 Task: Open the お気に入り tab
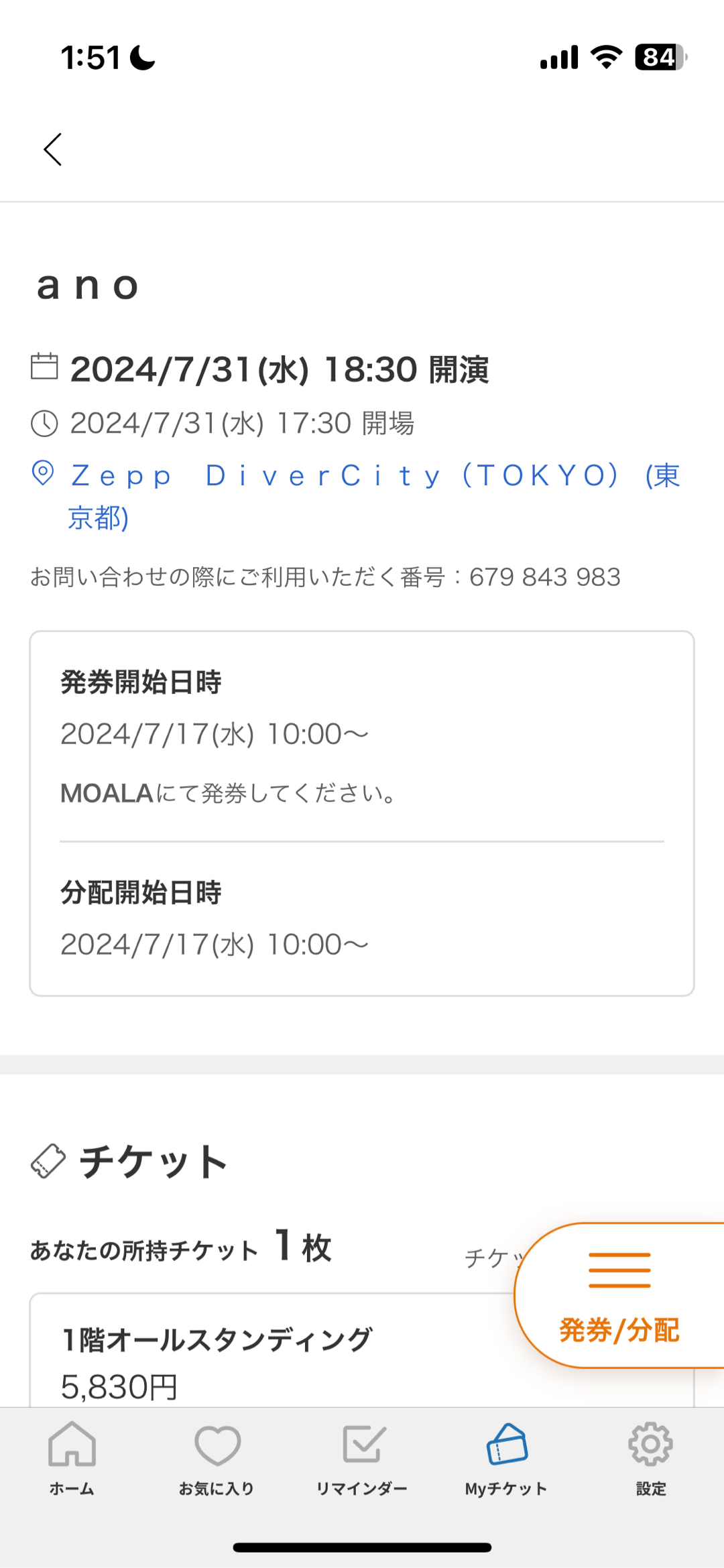pos(217,1459)
